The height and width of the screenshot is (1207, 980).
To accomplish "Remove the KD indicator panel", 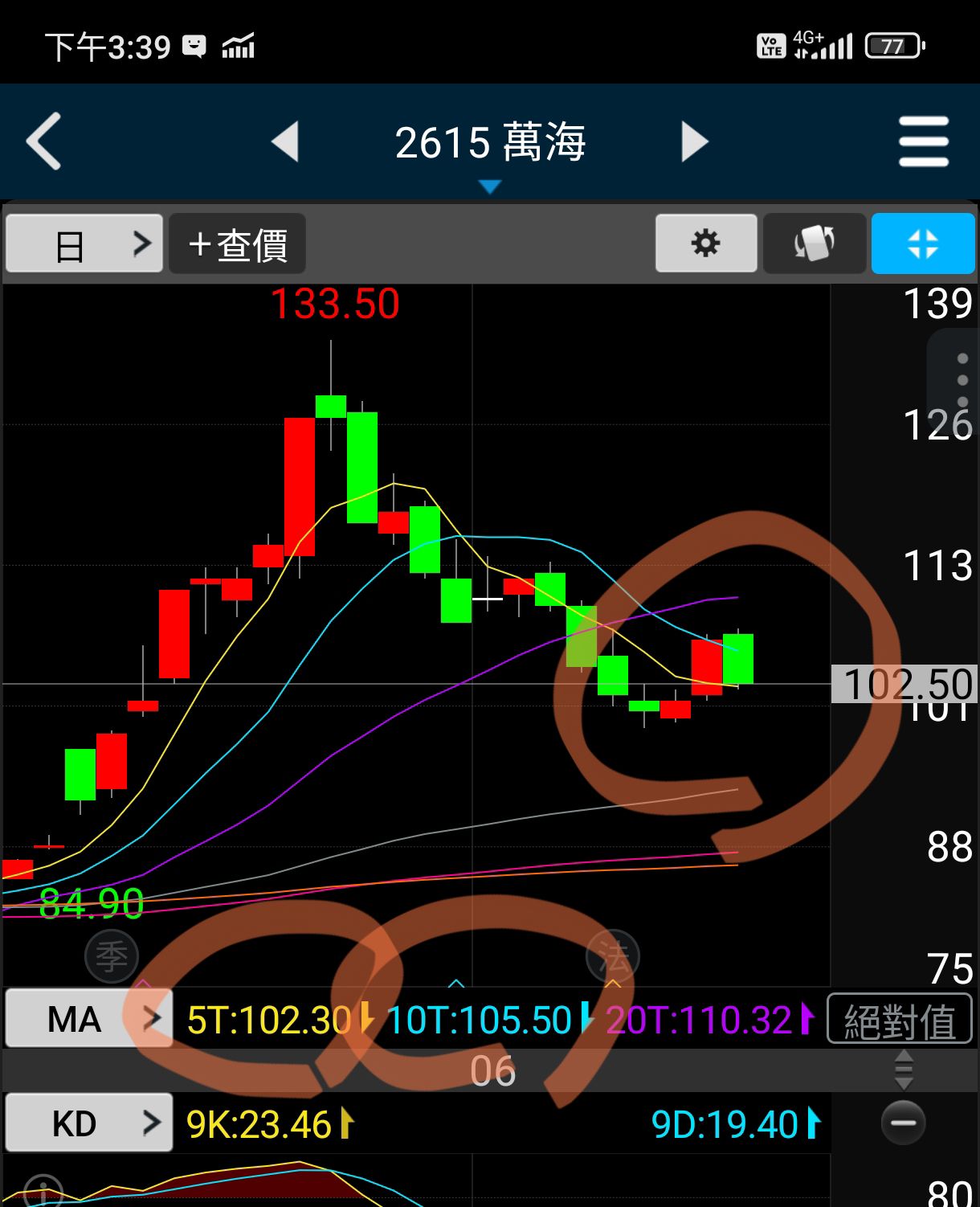I will click(903, 1123).
